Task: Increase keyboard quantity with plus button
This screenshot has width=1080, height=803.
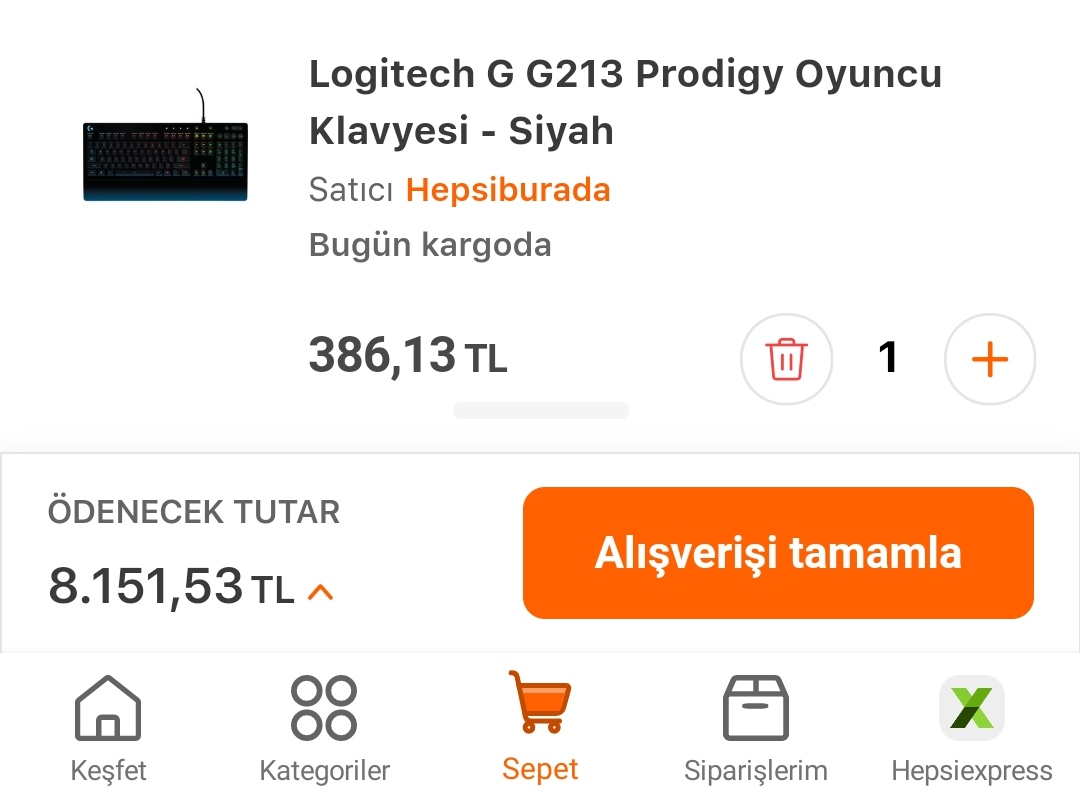Action: click(x=989, y=359)
